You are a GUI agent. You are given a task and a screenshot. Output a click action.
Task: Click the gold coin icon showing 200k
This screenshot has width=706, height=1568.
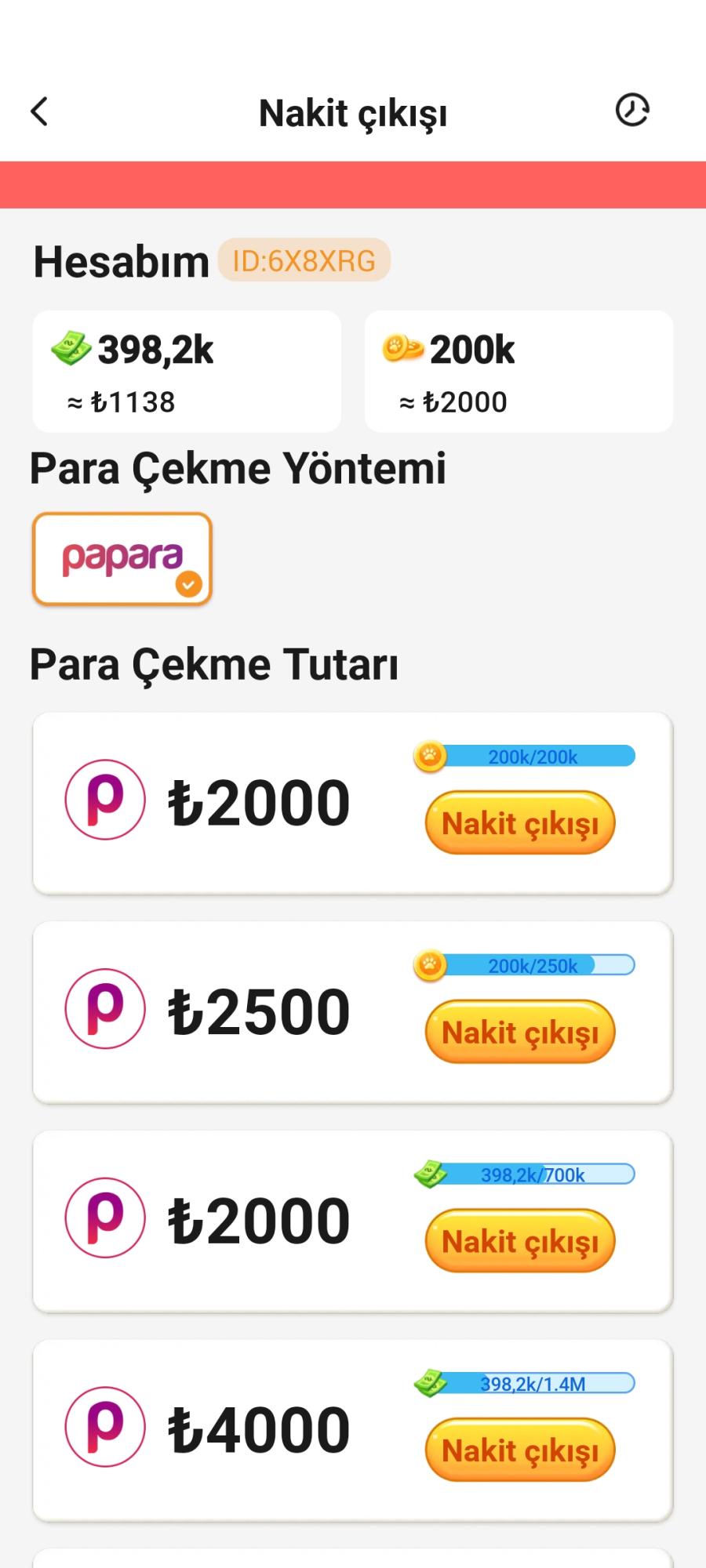(403, 348)
